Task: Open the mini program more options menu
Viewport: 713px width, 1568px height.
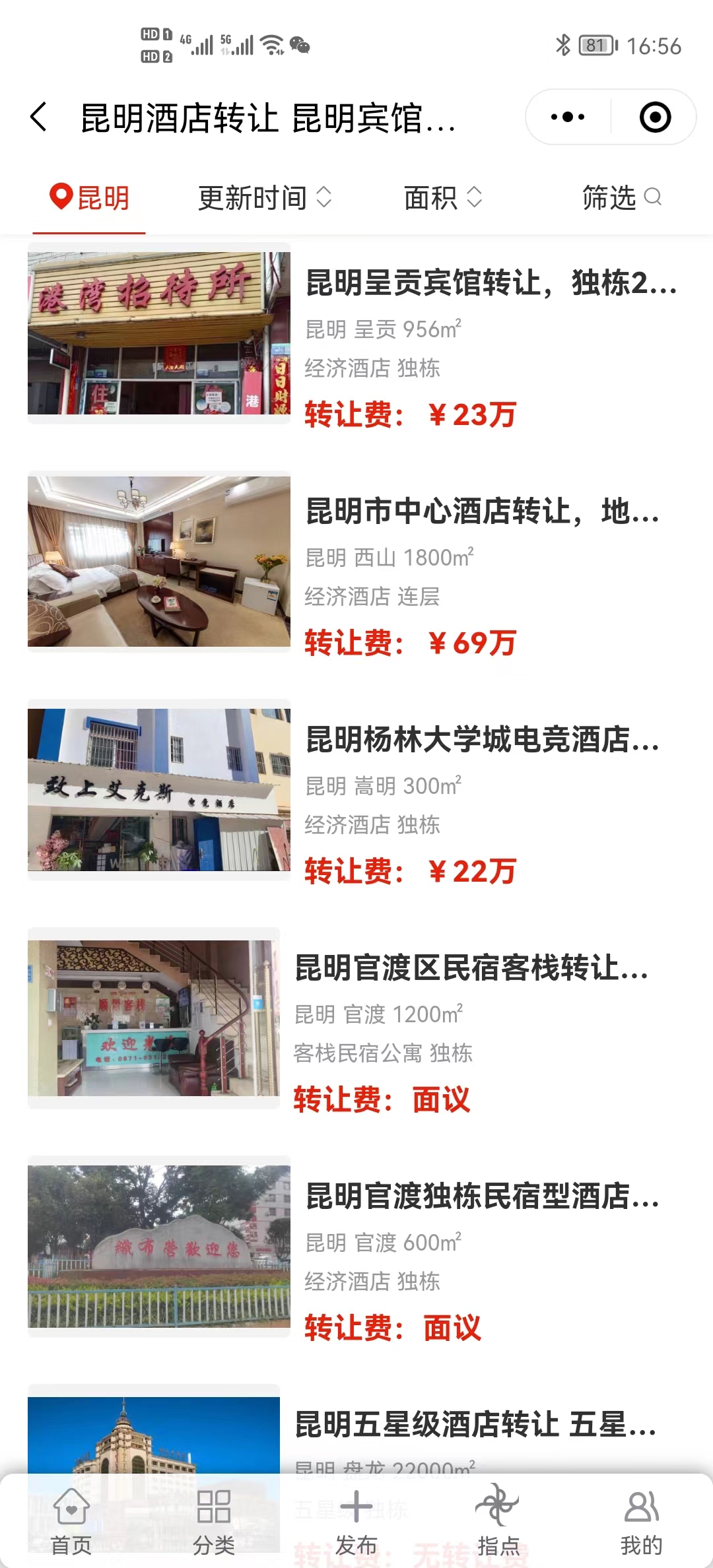Action: pyautogui.click(x=568, y=117)
